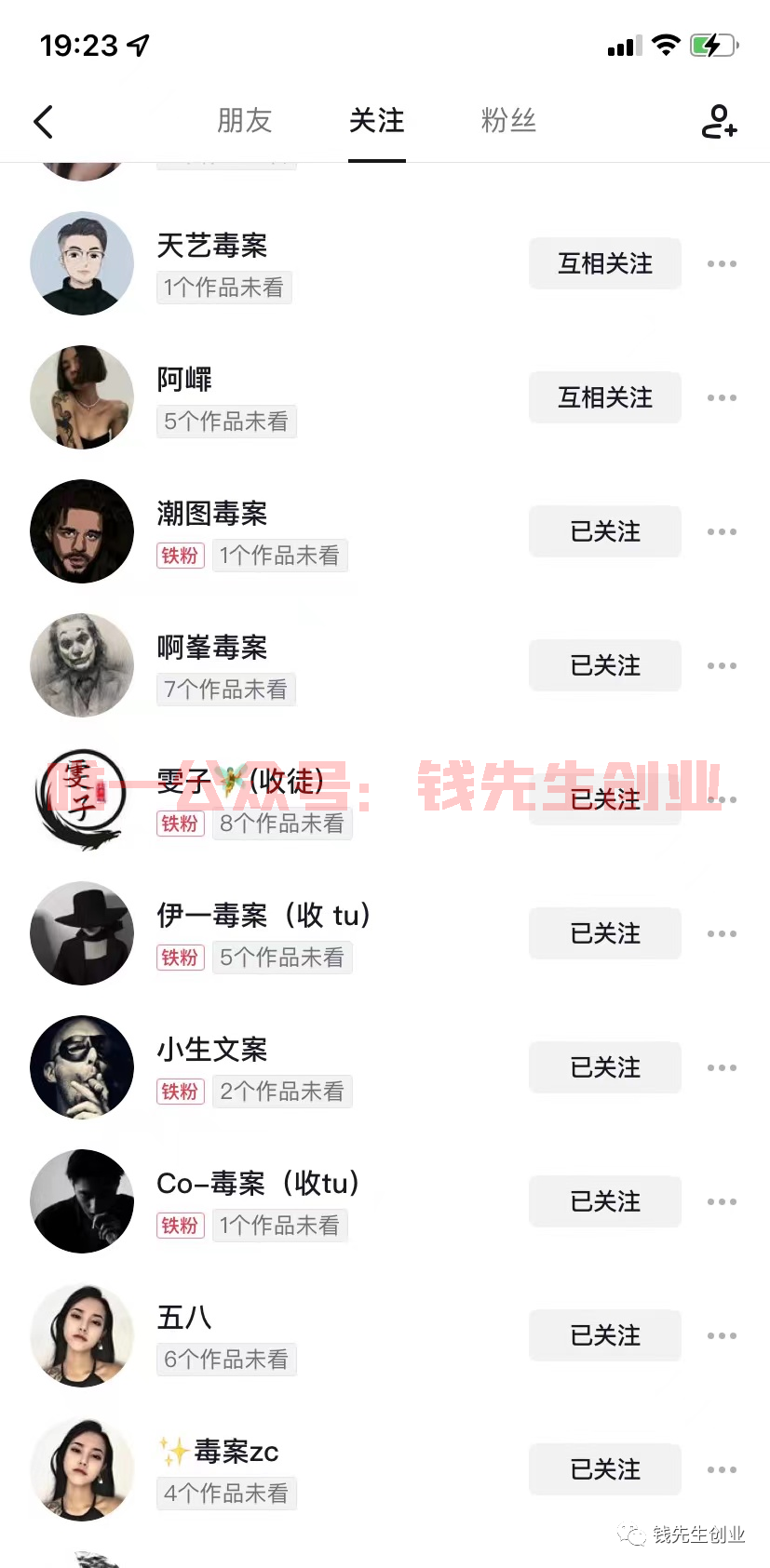Switch to the 朋友 tab
The image size is (770, 1568).
click(x=244, y=121)
